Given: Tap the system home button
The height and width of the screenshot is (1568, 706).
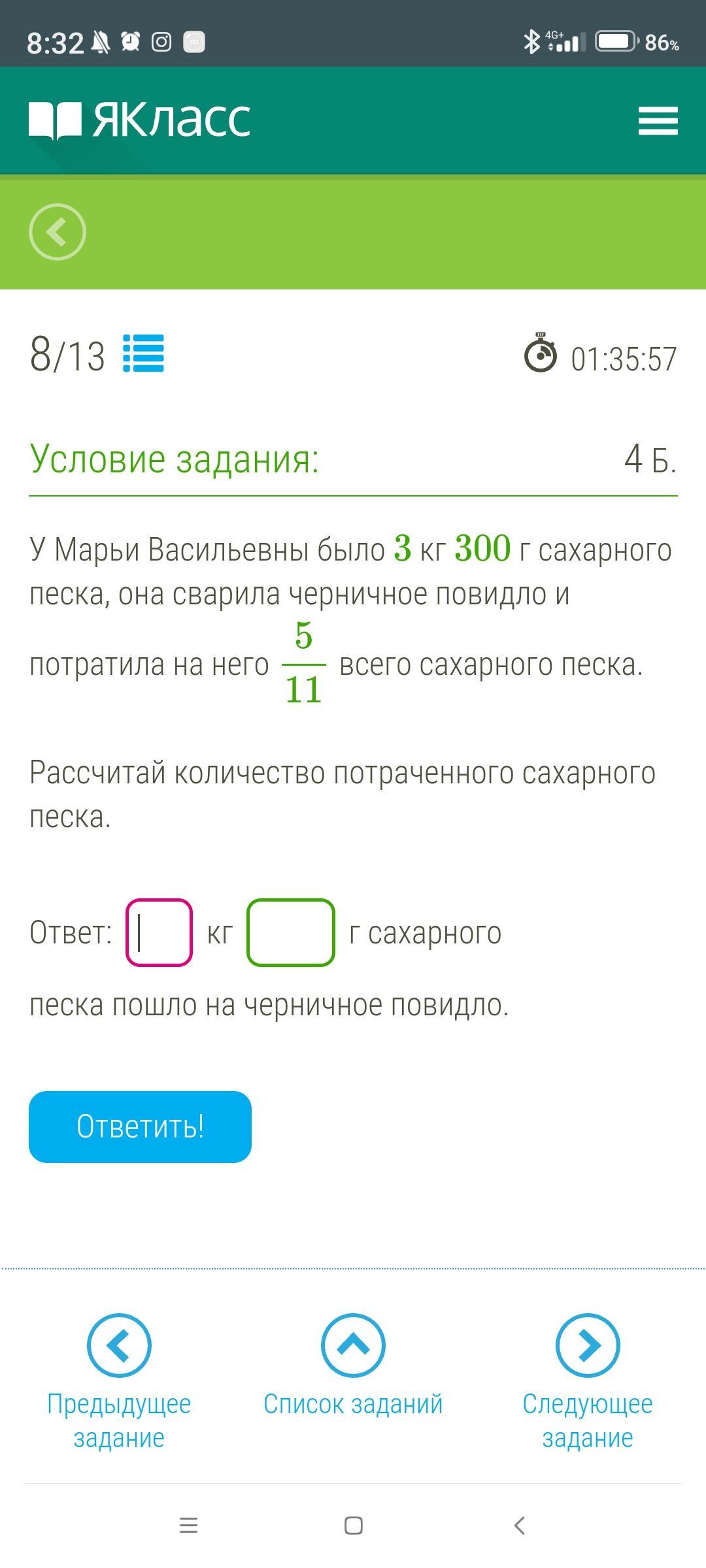Looking at the screenshot, I should 353,1526.
